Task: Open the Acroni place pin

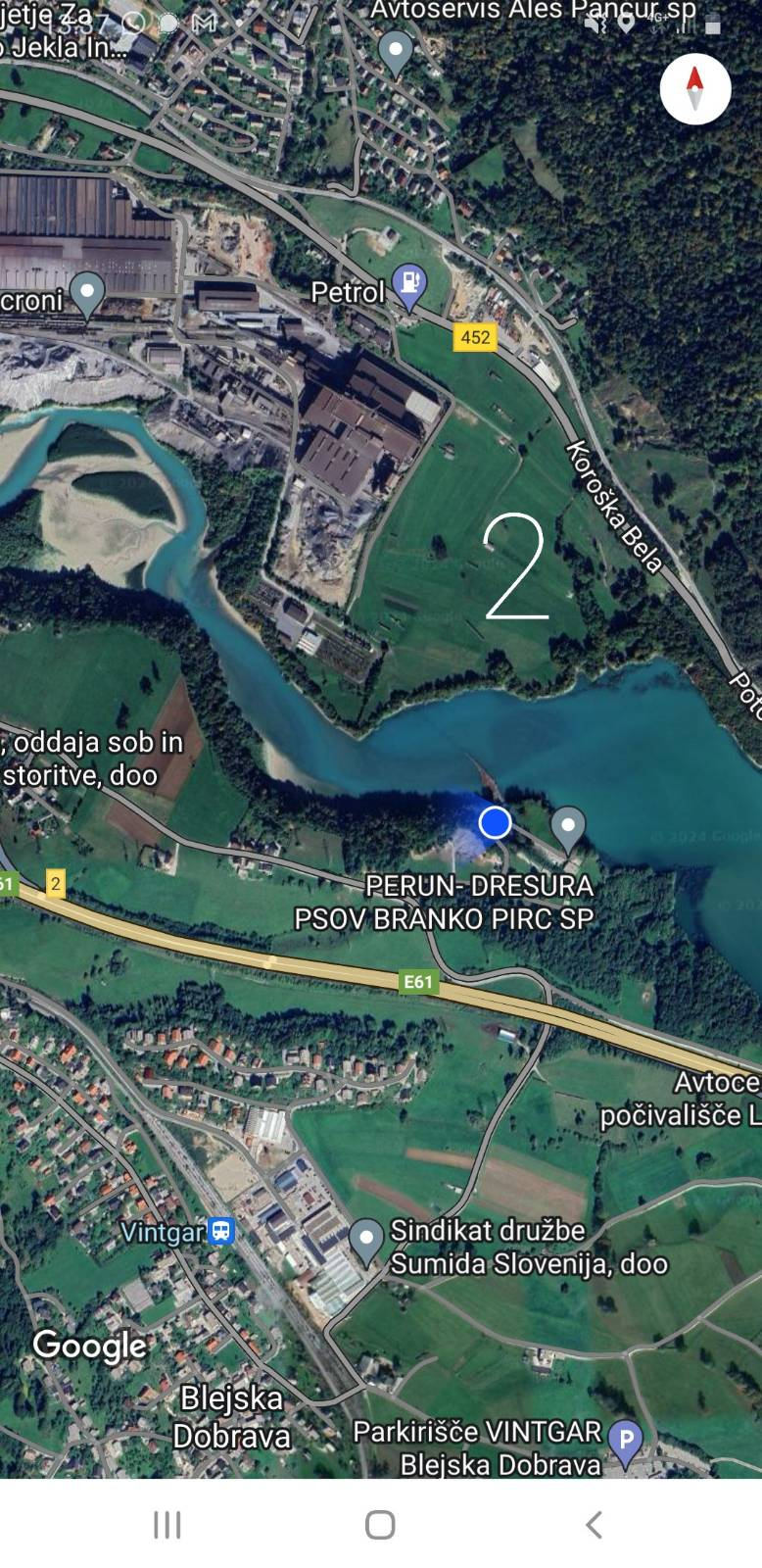Action: coord(88,292)
